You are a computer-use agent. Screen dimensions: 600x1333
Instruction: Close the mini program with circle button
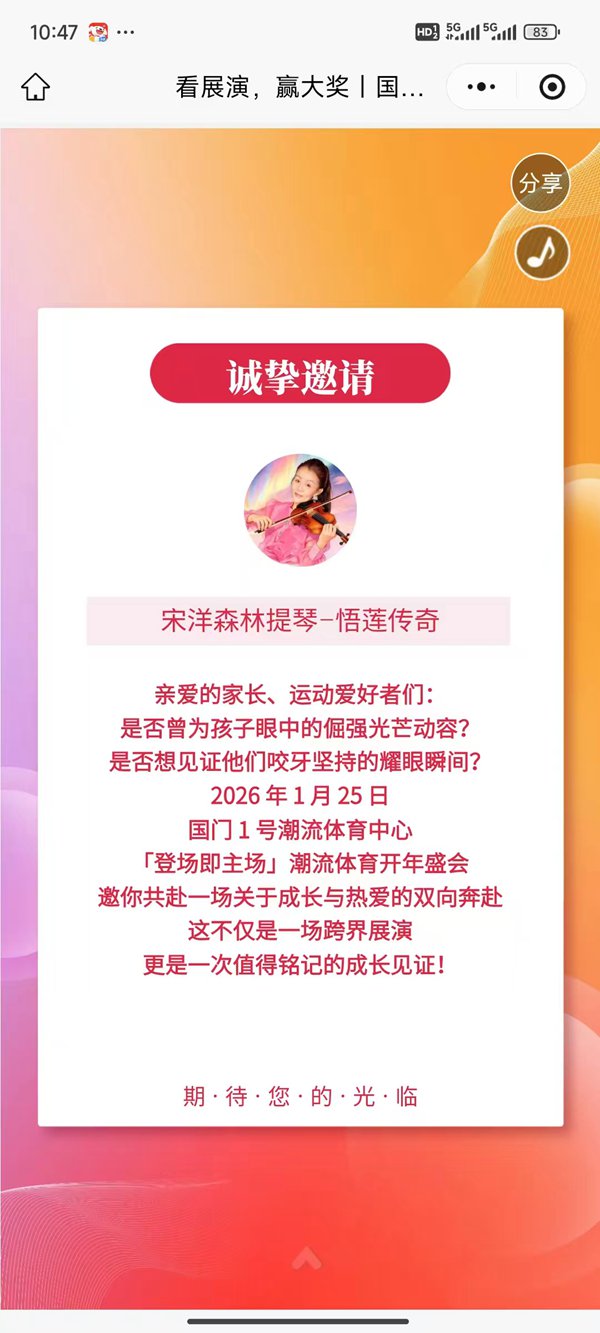pos(551,87)
